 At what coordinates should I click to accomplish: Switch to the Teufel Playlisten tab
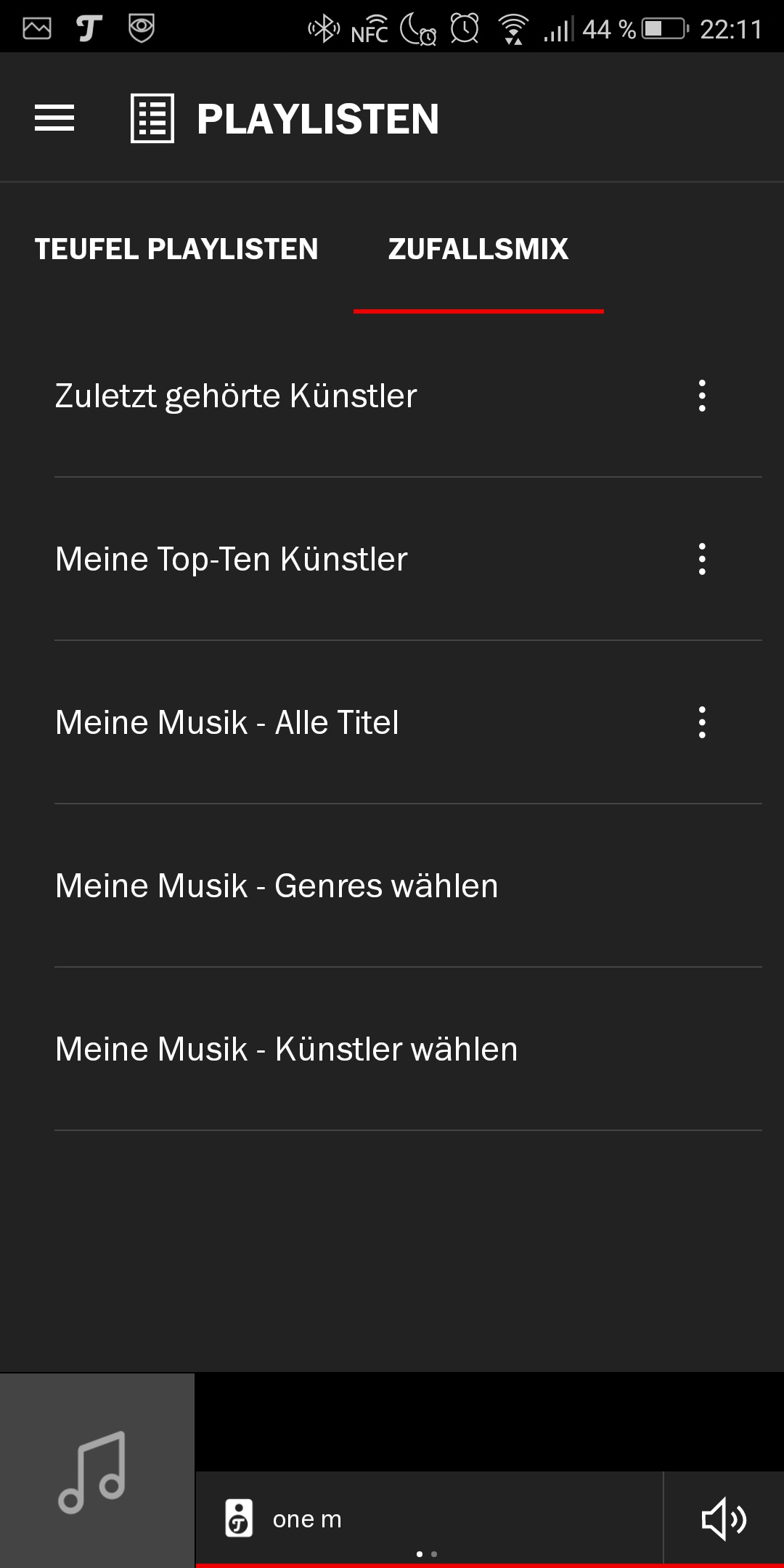(x=176, y=249)
